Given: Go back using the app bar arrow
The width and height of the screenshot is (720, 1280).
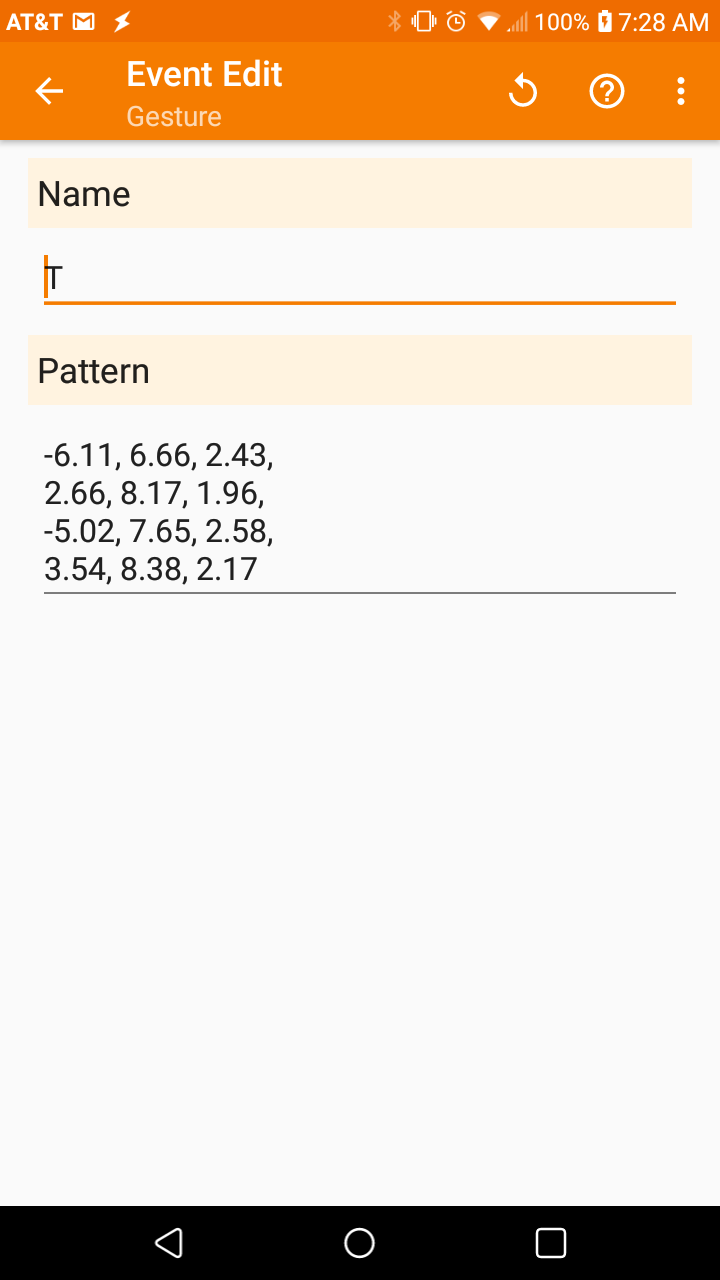Looking at the screenshot, I should coord(49,92).
